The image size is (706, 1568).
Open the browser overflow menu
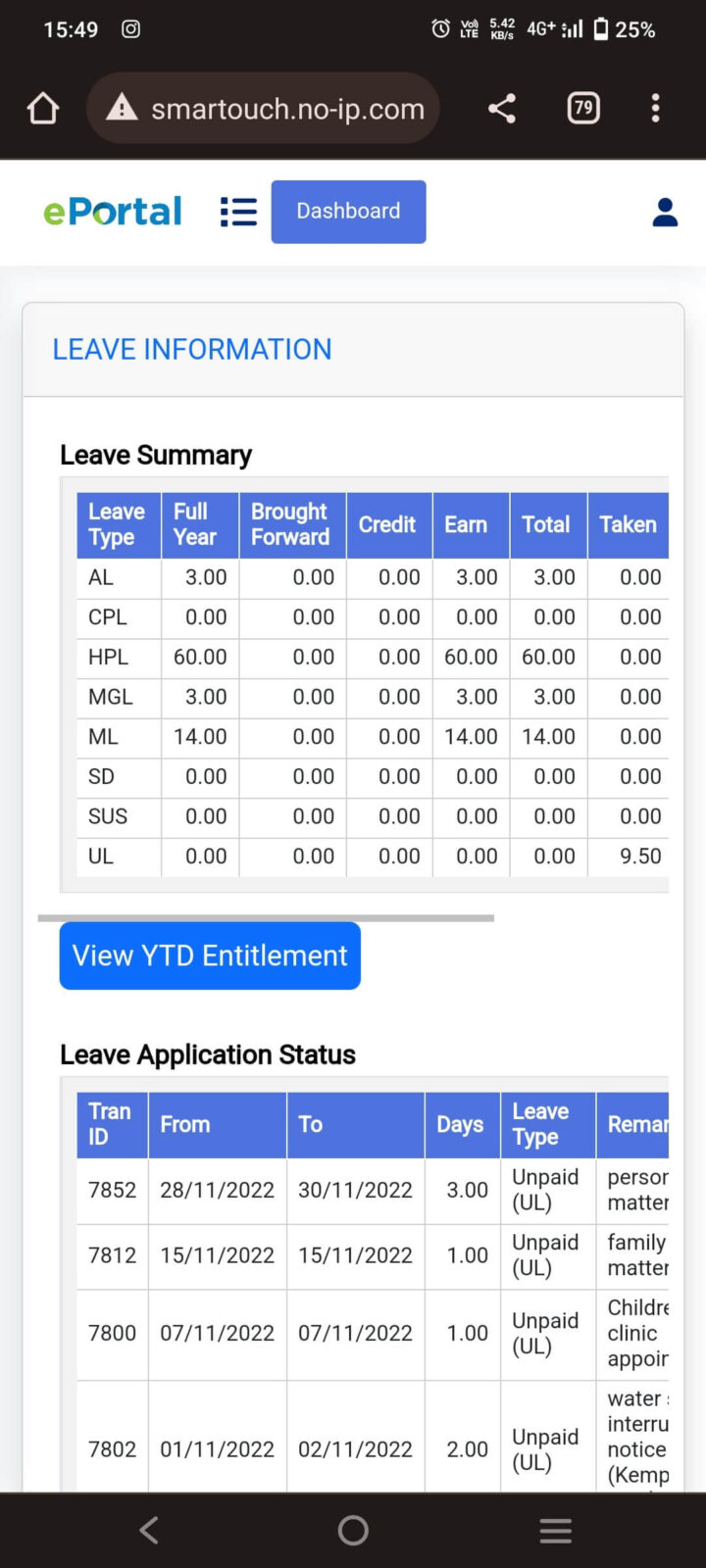pyautogui.click(x=655, y=108)
